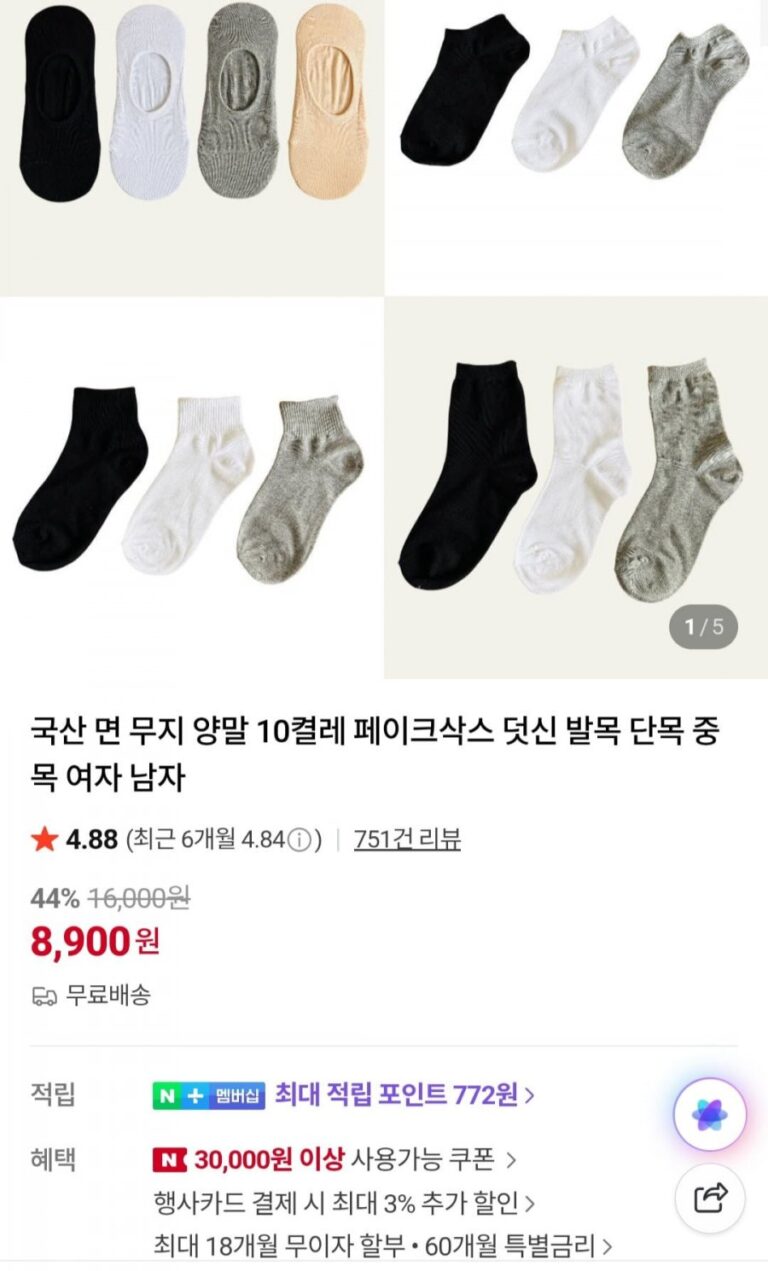This screenshot has height=1271, width=768.
Task: Open 최대 적립 포인트 772원 details
Action: 404,1095
